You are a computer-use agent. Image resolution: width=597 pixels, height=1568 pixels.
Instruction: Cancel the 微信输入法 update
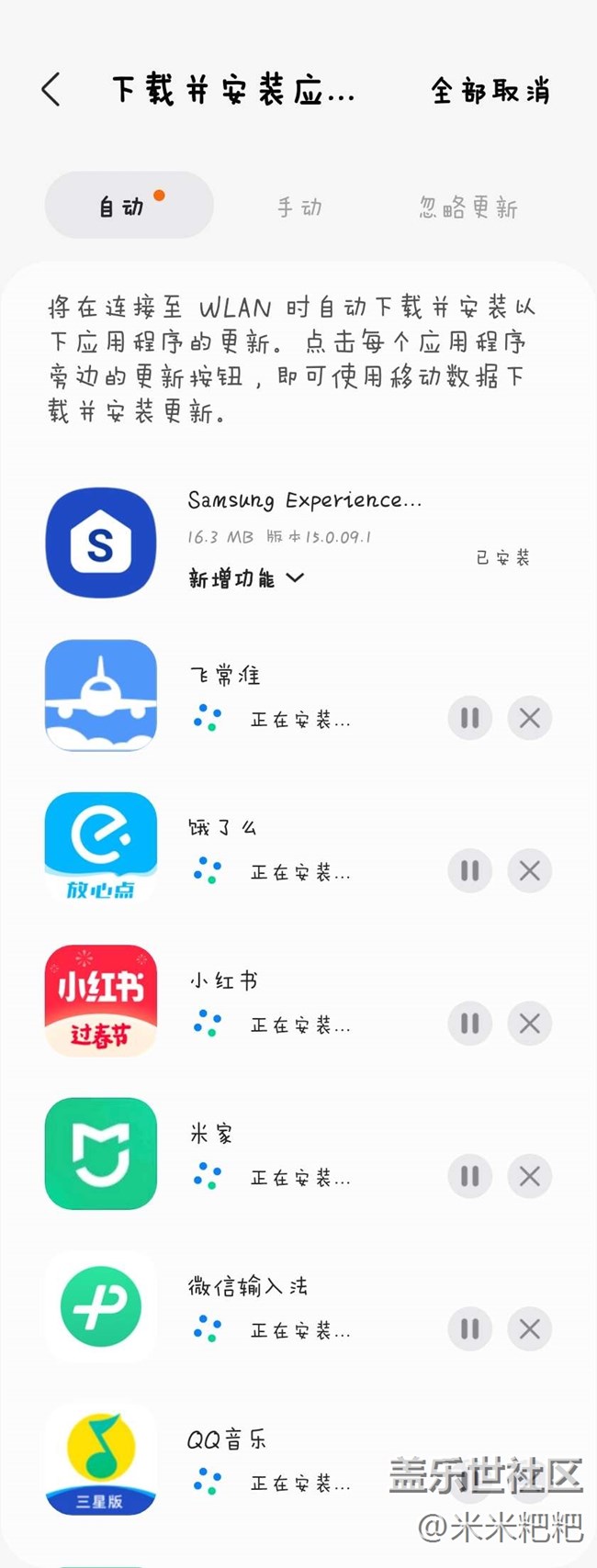coord(529,1328)
